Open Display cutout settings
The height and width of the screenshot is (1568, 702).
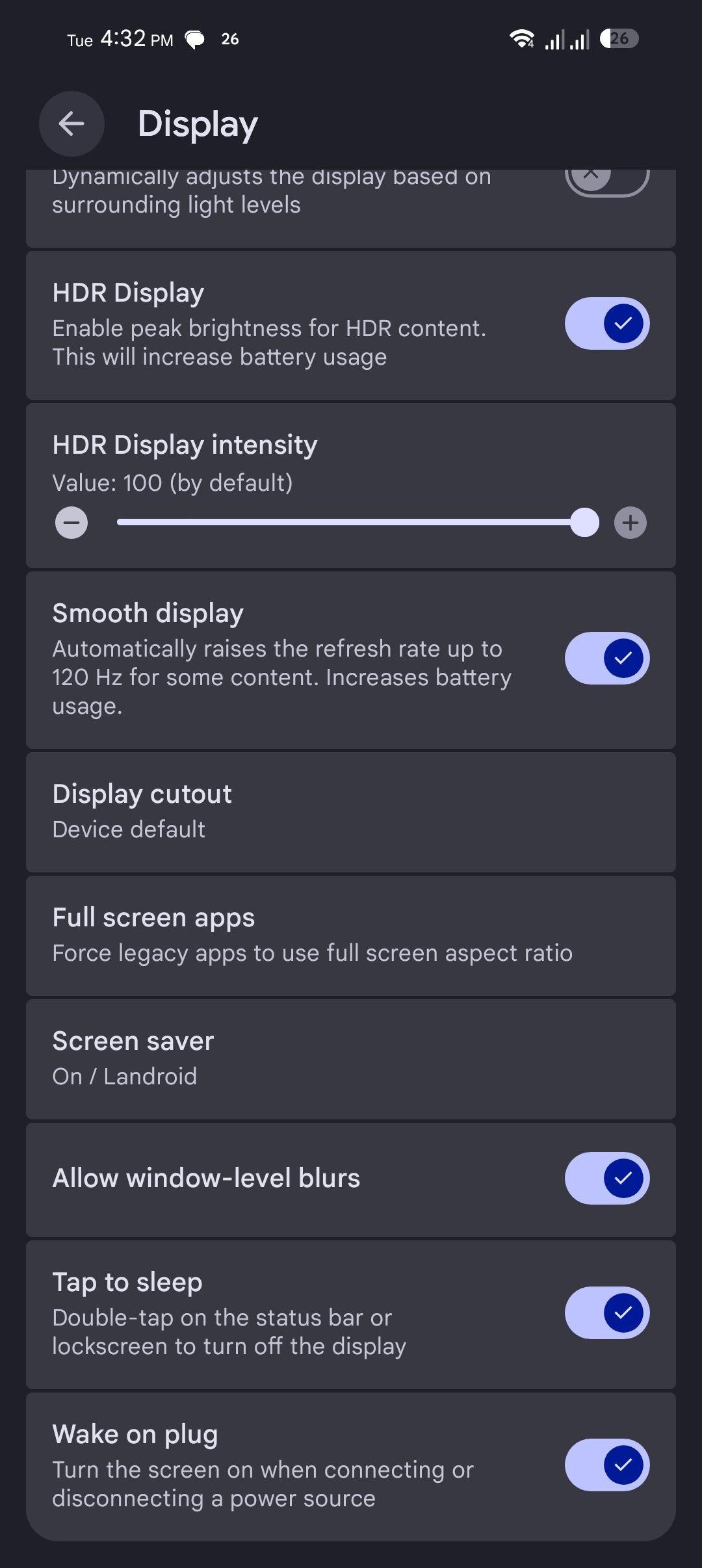tap(351, 812)
